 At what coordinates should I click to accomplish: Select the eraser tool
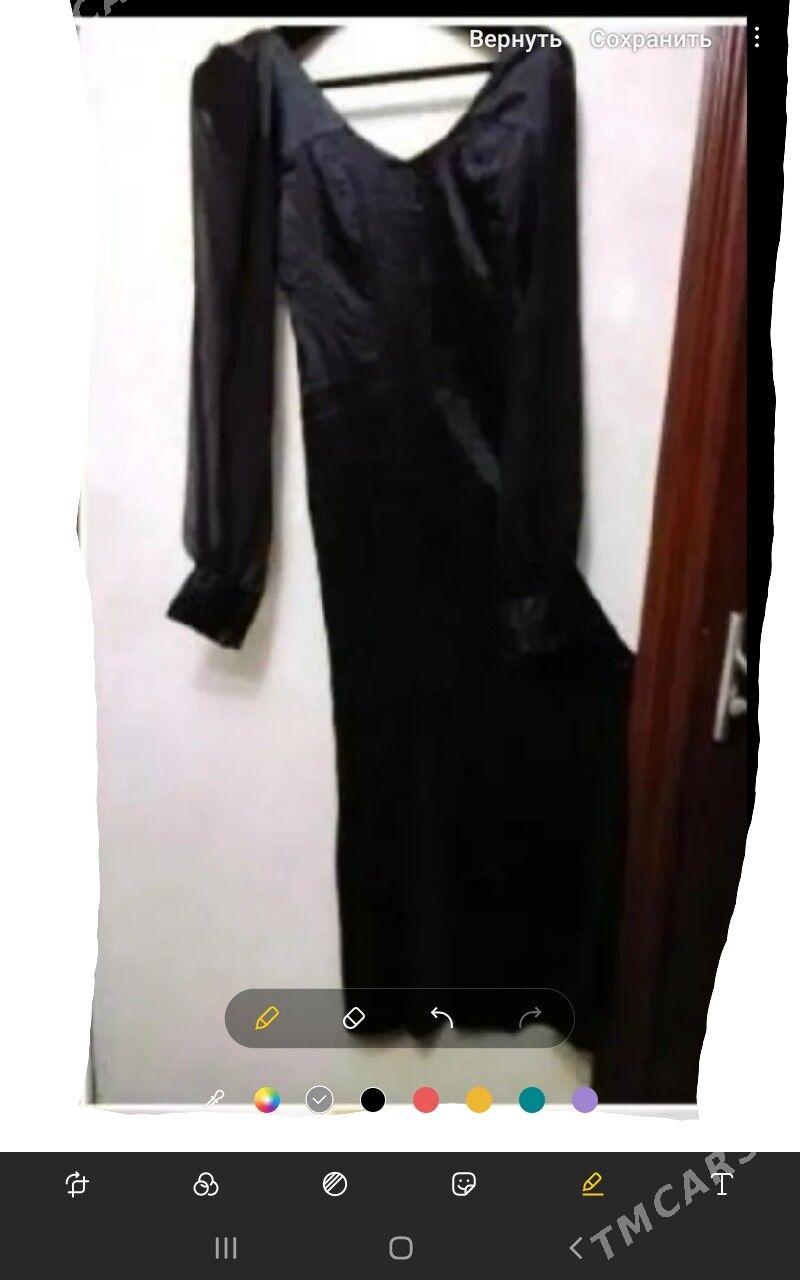[354, 1018]
